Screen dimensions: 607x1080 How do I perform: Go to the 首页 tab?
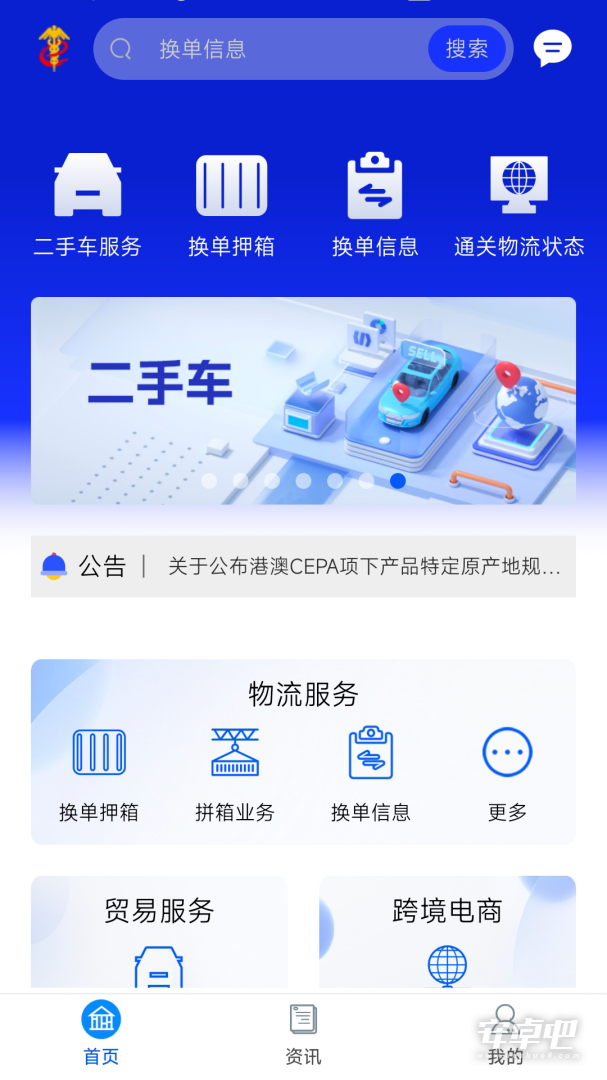pyautogui.click(x=101, y=1035)
